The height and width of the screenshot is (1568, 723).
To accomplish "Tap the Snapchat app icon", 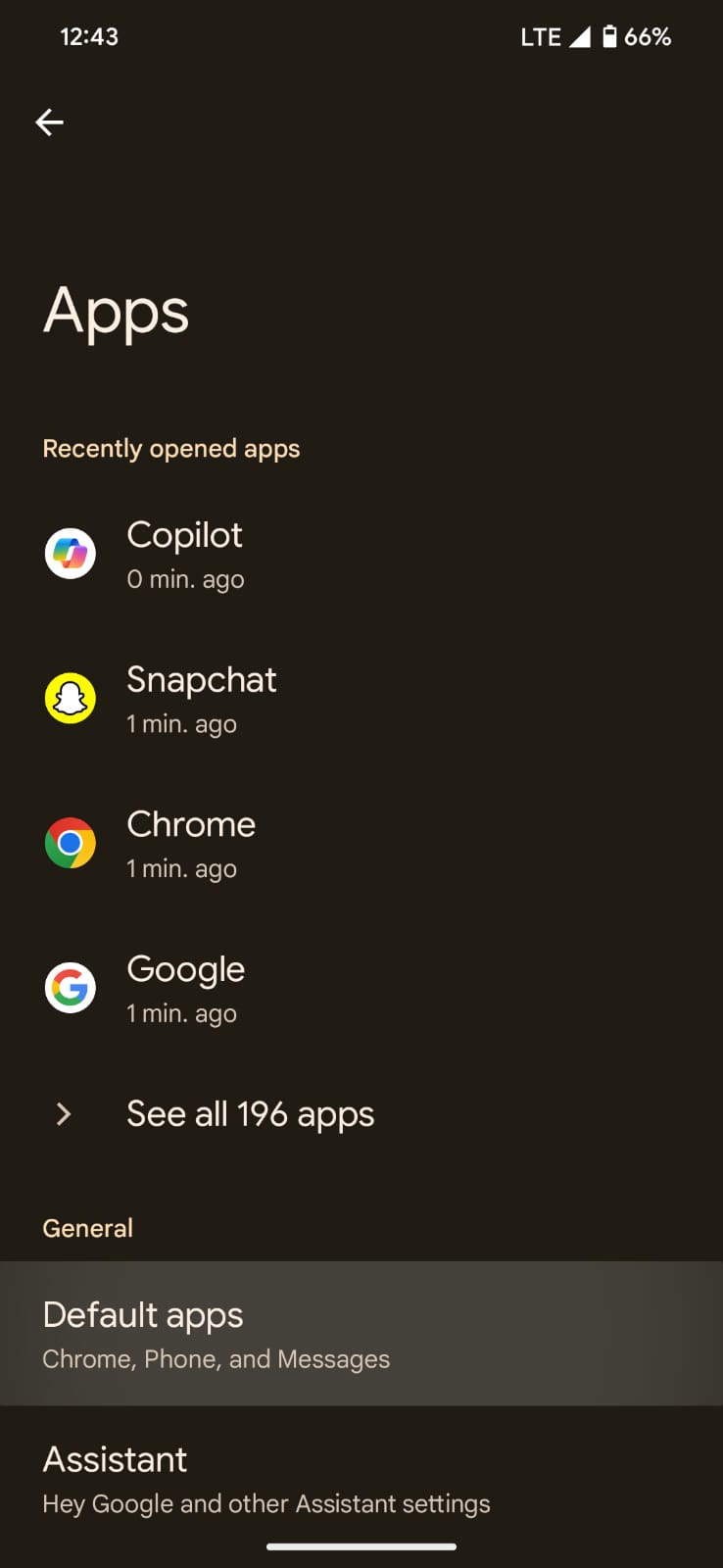I will pyautogui.click(x=70, y=698).
